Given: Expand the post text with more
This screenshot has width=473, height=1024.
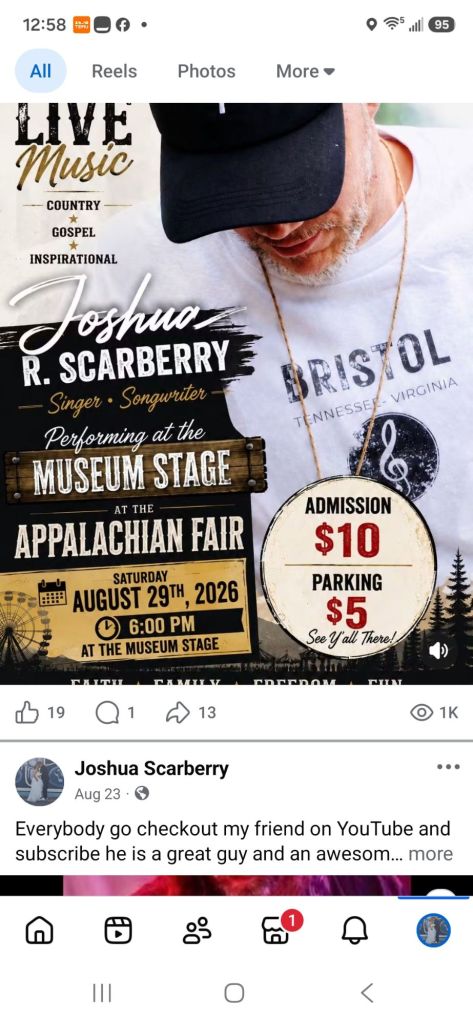Looking at the screenshot, I should pos(431,854).
